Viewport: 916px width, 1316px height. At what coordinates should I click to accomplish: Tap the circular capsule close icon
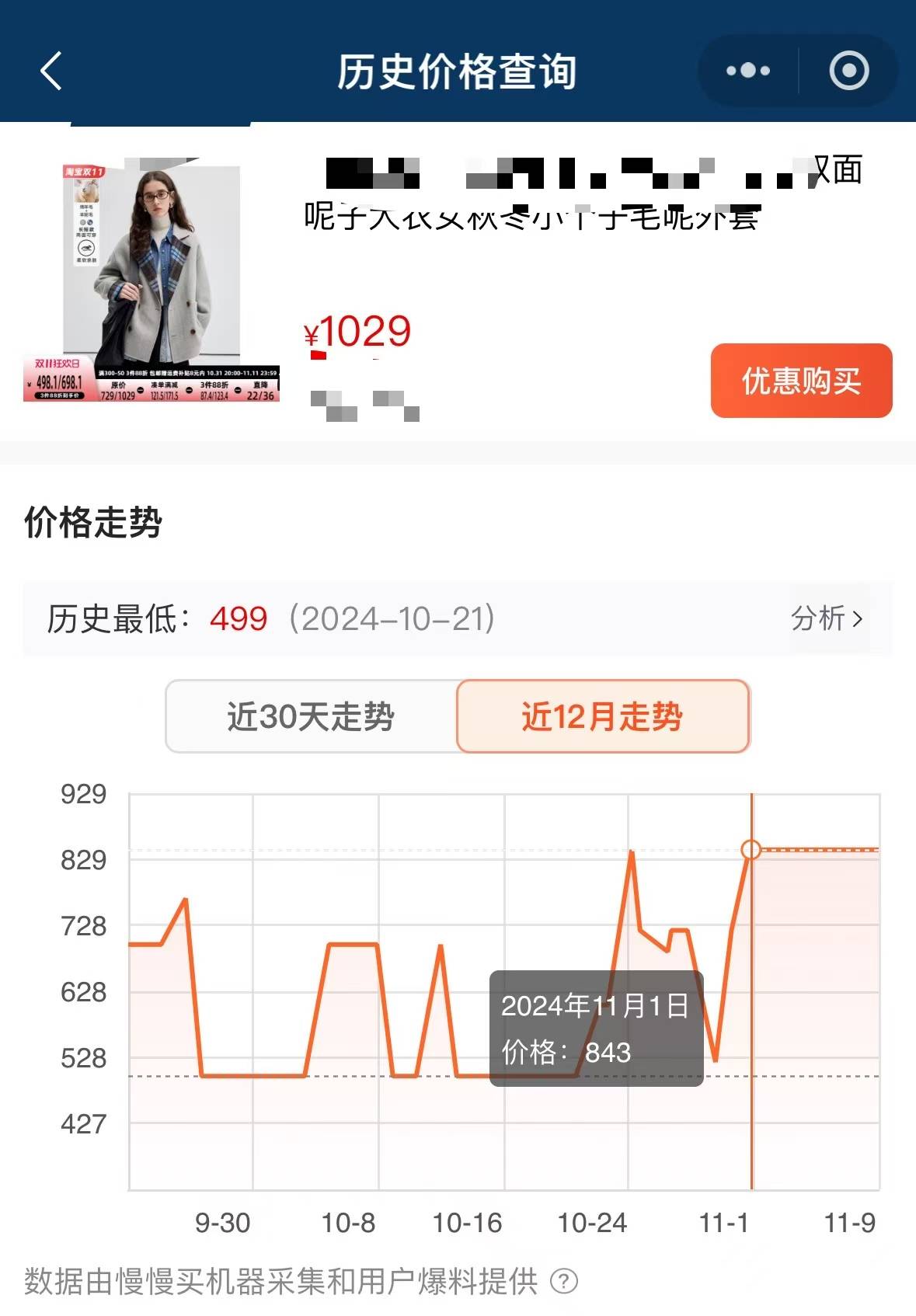tap(848, 71)
